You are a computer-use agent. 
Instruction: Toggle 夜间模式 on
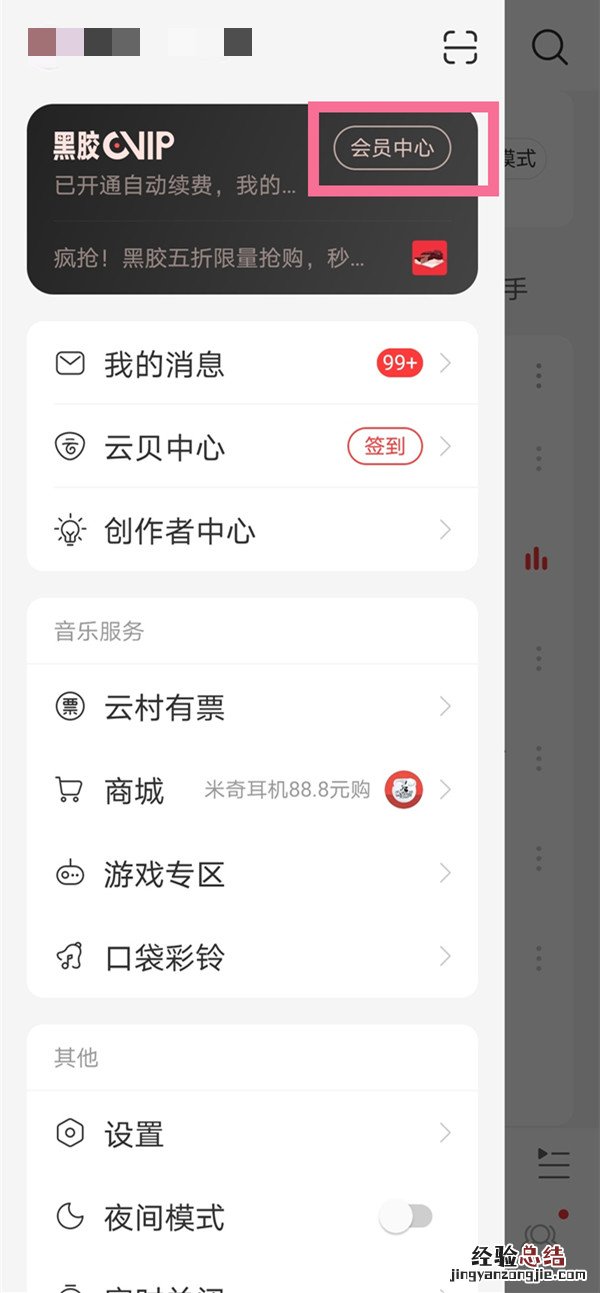406,1217
